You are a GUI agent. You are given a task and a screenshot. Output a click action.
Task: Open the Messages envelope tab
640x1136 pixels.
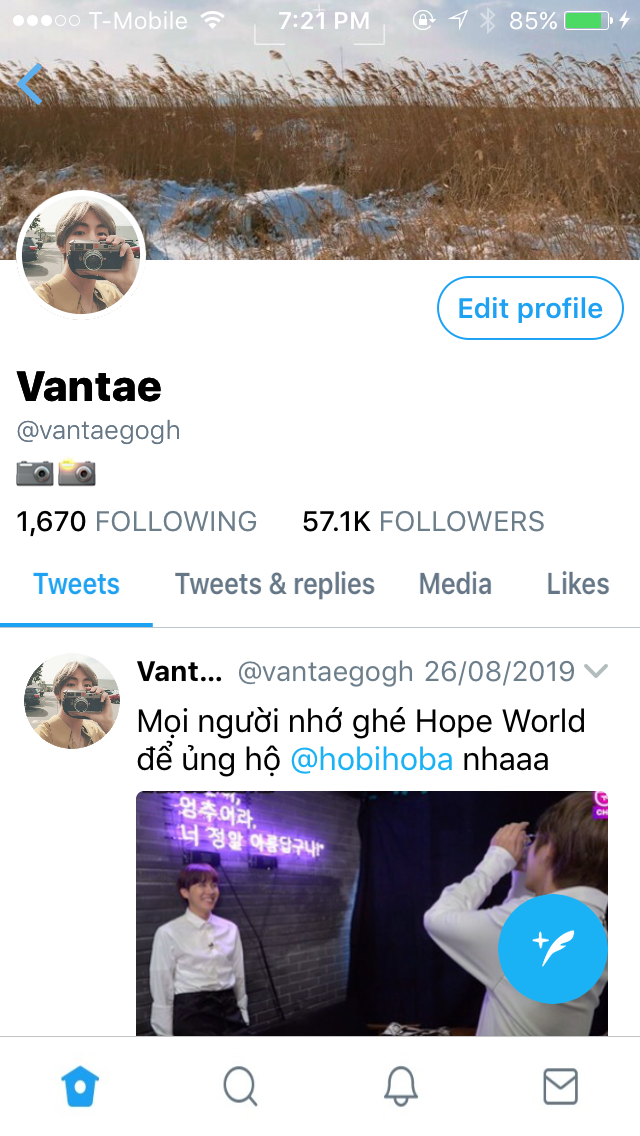pyautogui.click(x=560, y=1085)
